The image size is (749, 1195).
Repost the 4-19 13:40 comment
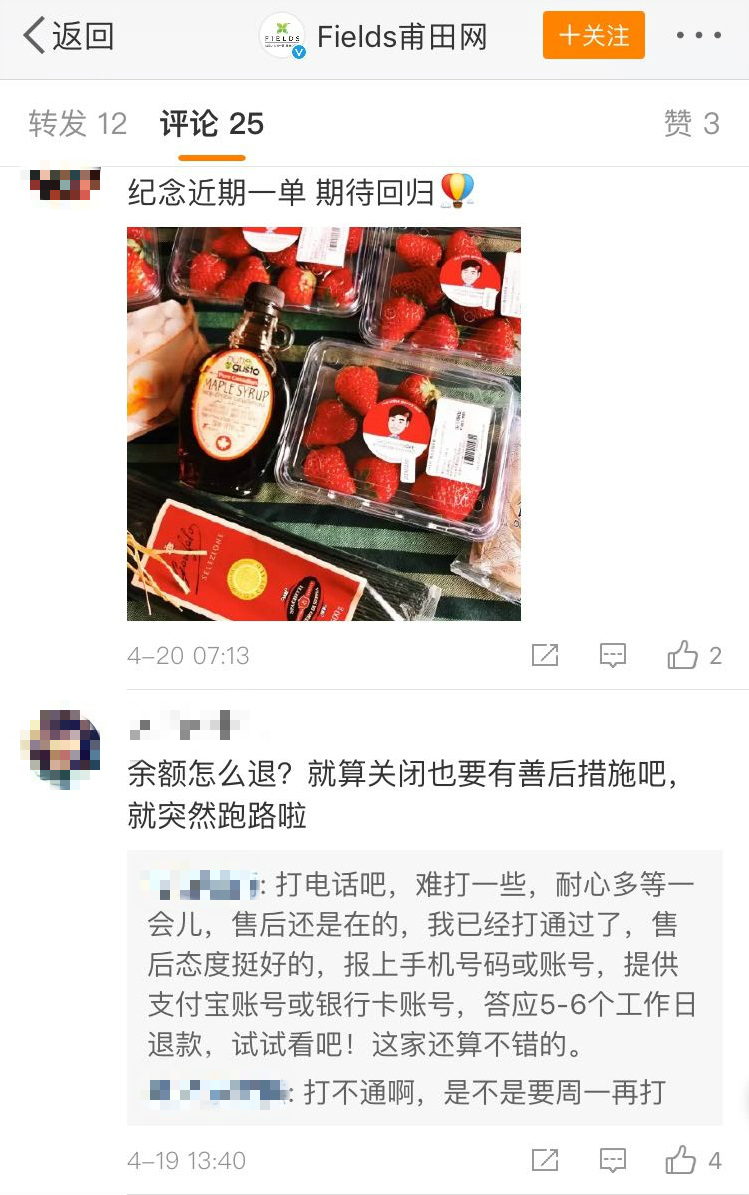coord(545,1160)
